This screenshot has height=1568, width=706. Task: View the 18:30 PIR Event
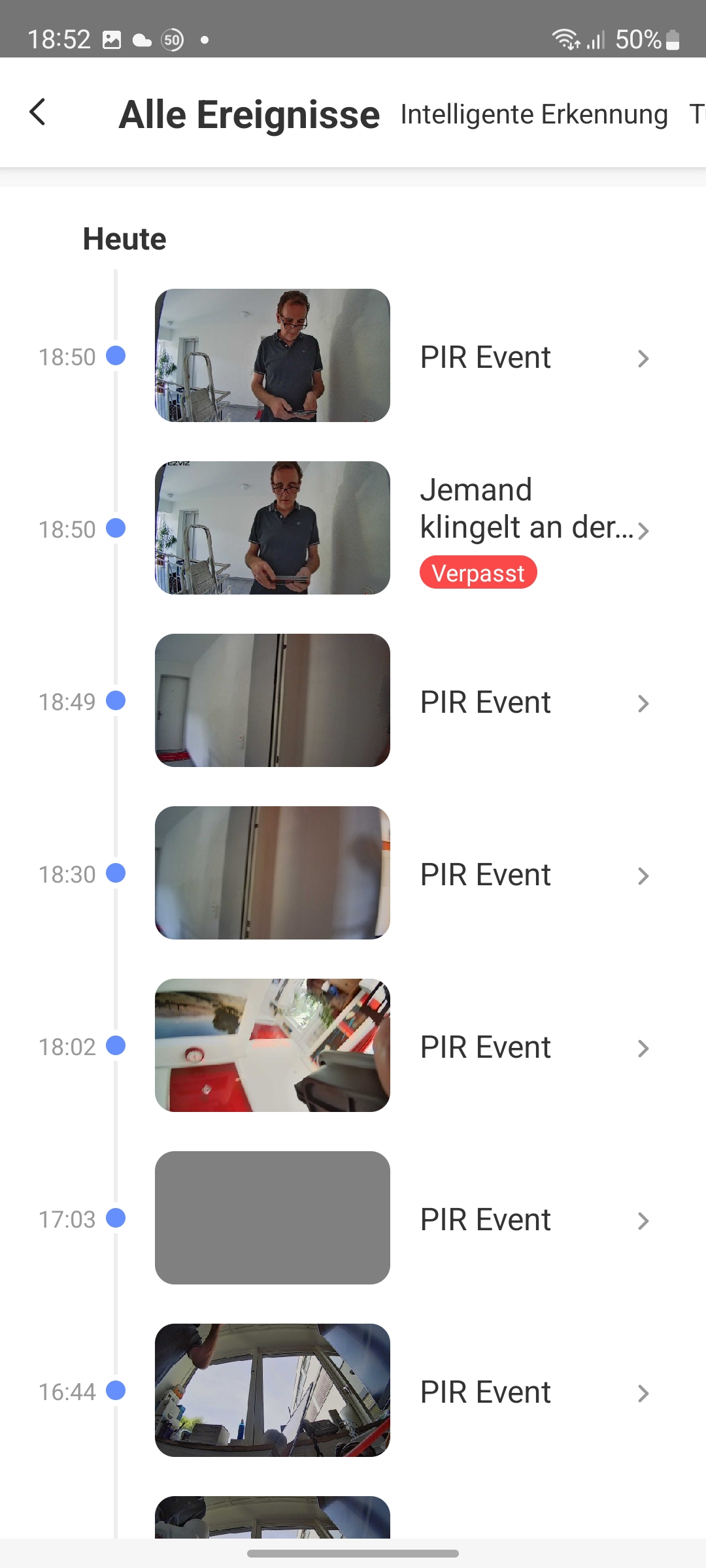click(485, 875)
